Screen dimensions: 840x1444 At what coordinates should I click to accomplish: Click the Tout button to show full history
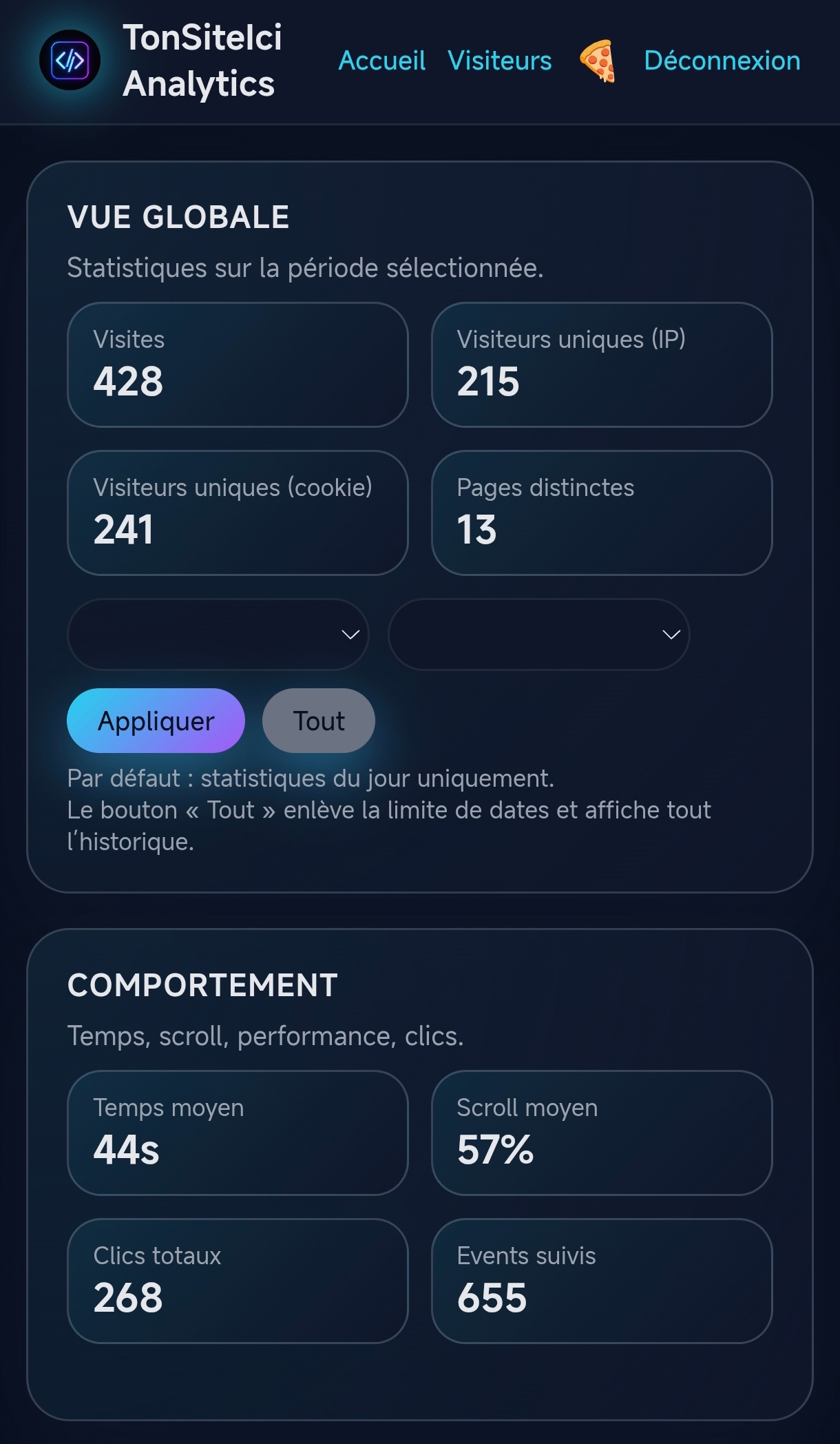pyautogui.click(x=317, y=721)
